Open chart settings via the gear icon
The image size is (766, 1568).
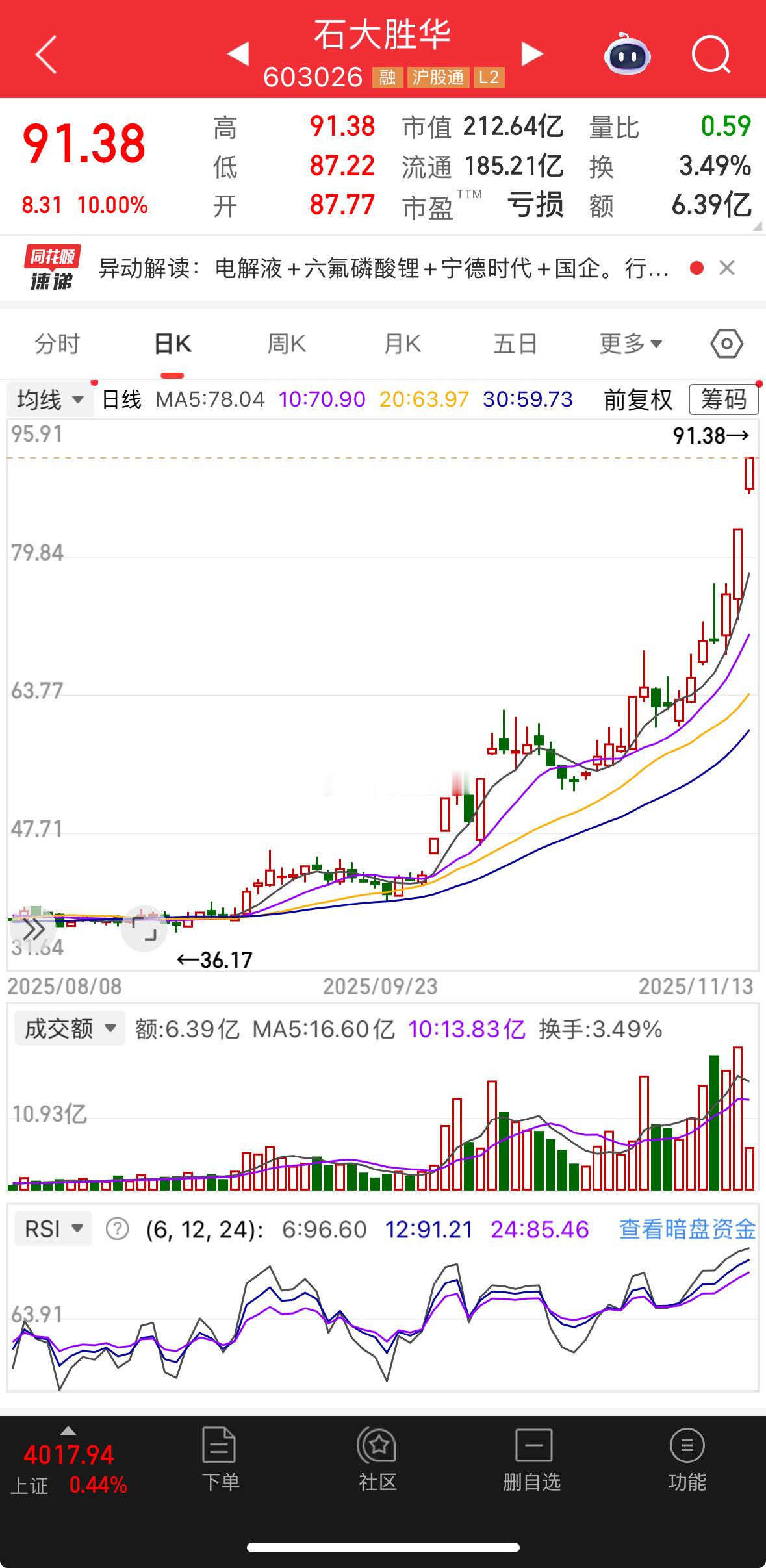click(726, 344)
